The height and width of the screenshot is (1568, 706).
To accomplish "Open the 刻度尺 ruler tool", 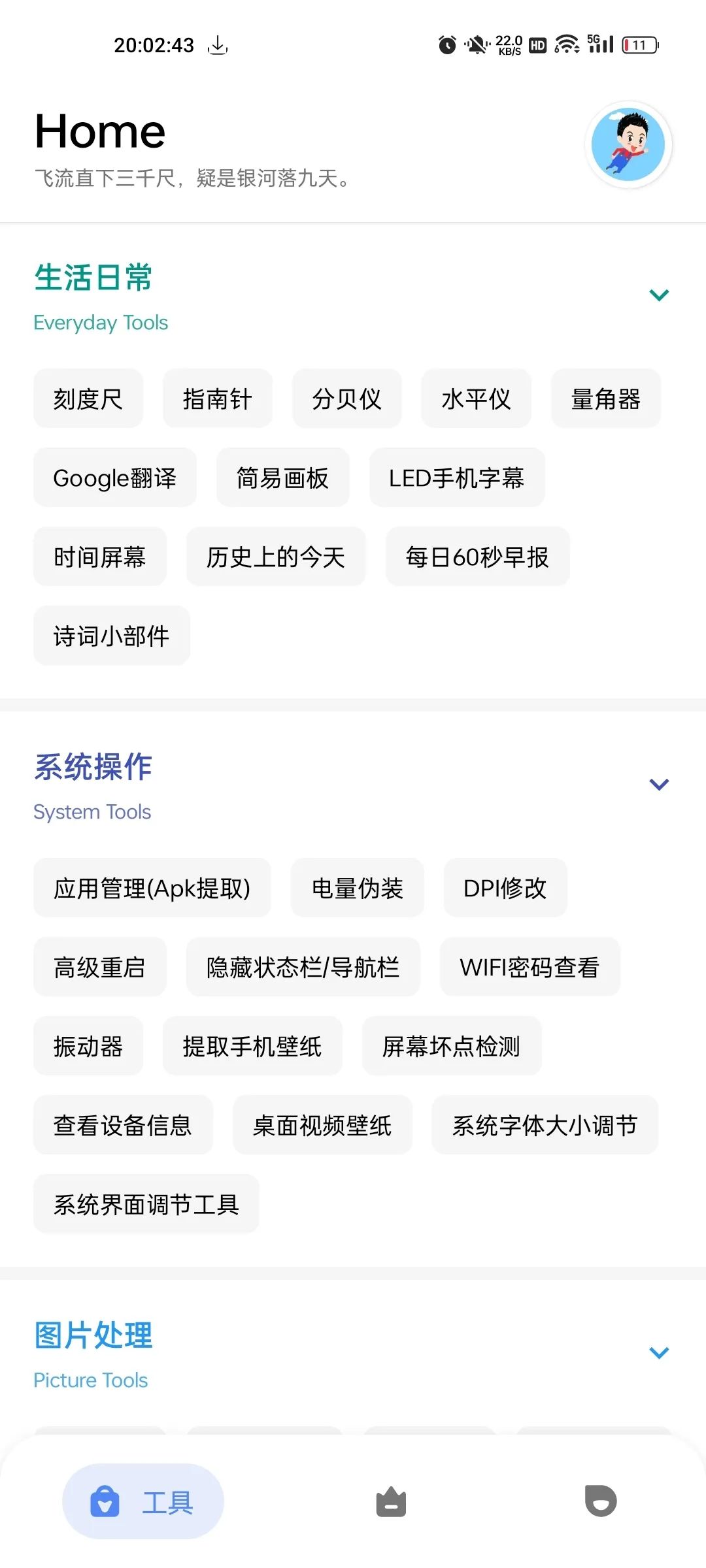I will [88, 399].
